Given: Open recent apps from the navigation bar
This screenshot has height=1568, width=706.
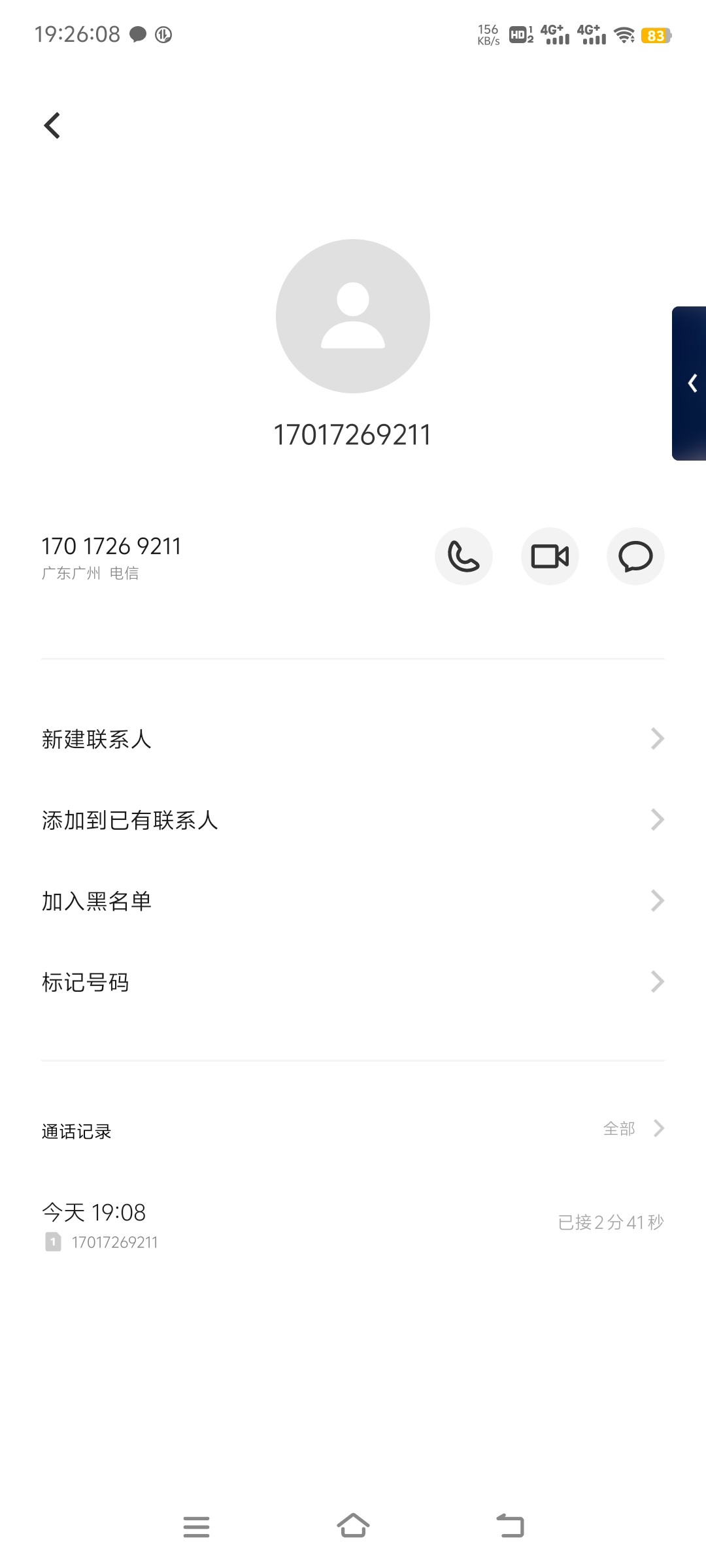Looking at the screenshot, I should 196,1527.
